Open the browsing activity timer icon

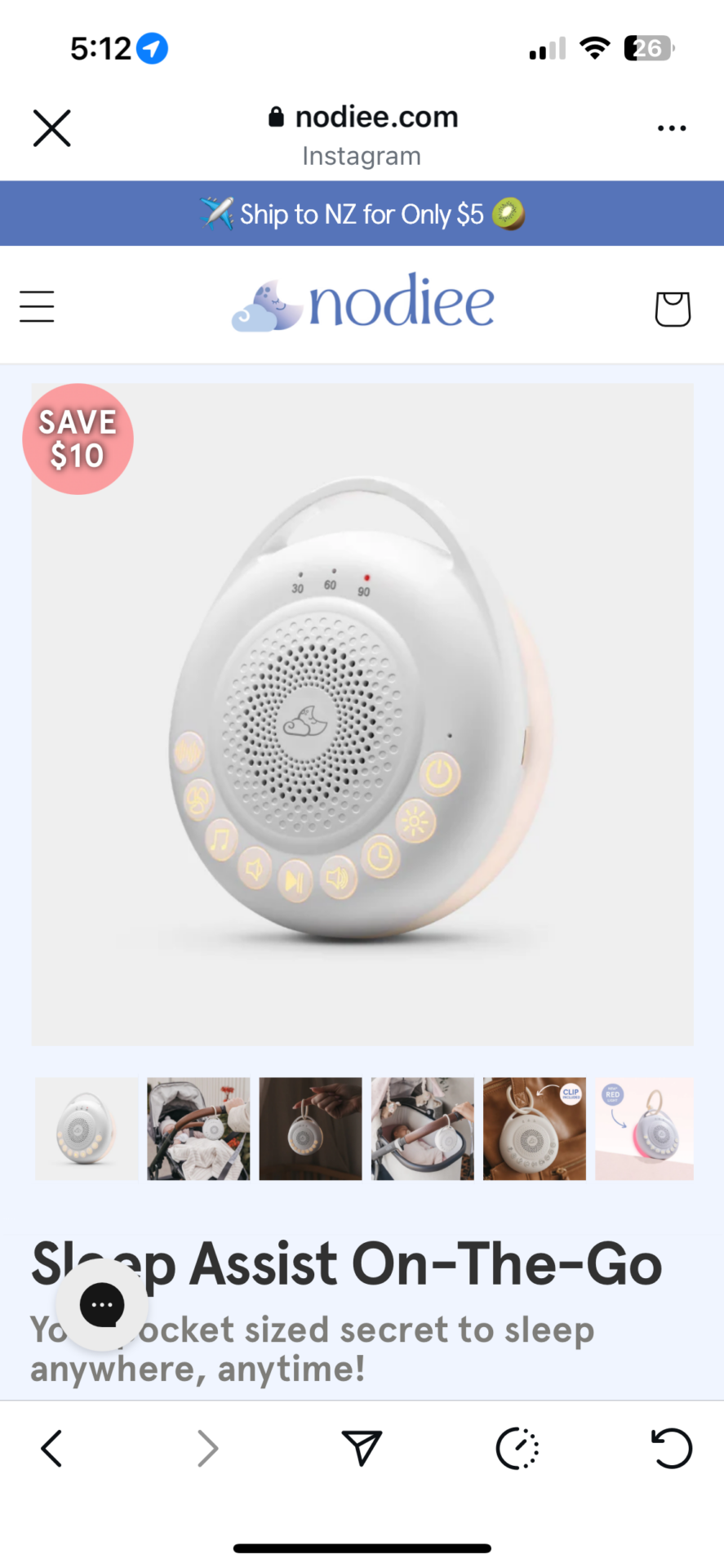[x=517, y=1449]
